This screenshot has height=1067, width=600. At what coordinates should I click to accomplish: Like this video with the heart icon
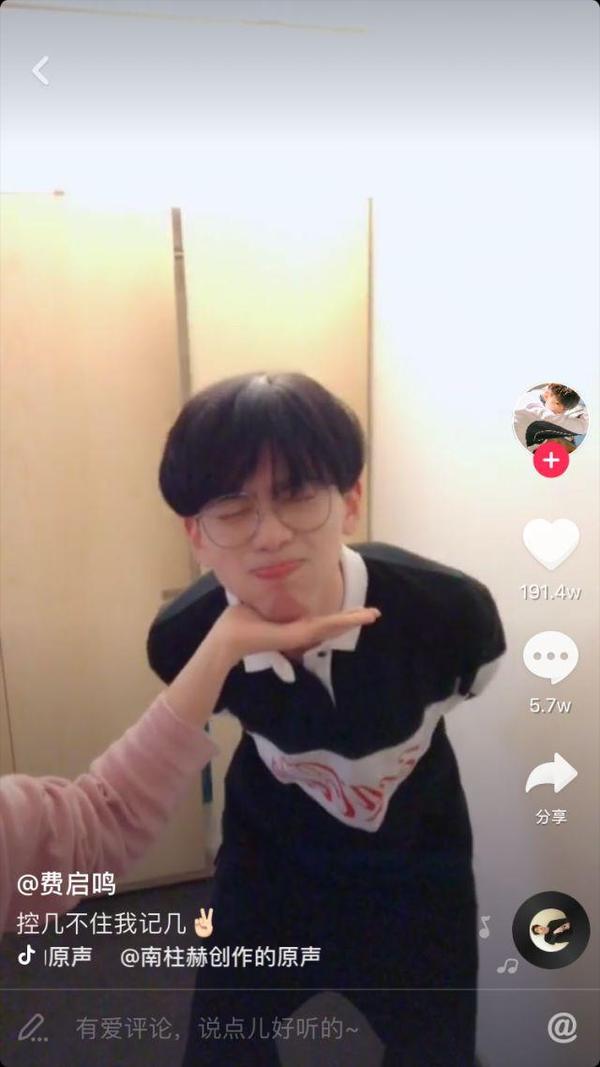[x=551, y=545]
